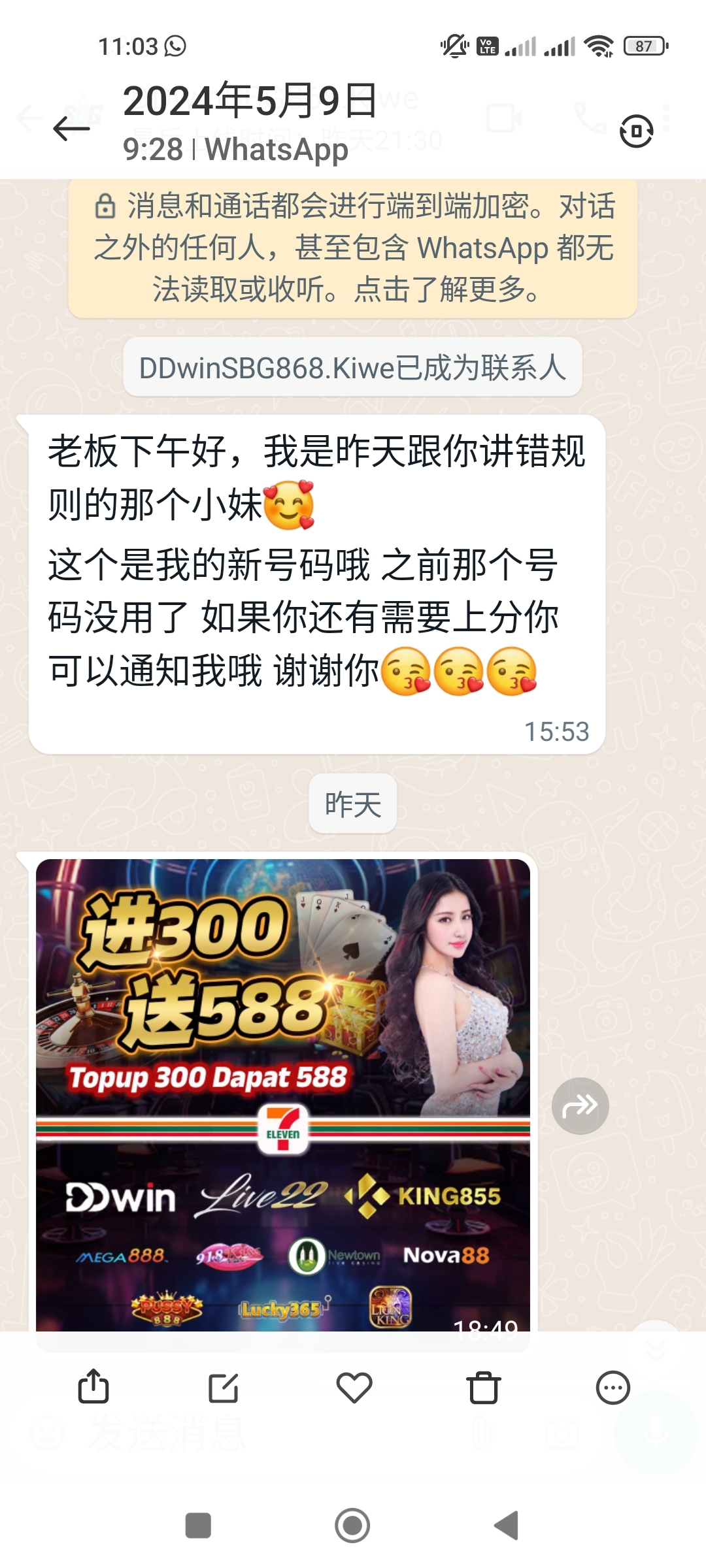Go to the system home screen
706x1568 pixels.
tap(352, 1526)
